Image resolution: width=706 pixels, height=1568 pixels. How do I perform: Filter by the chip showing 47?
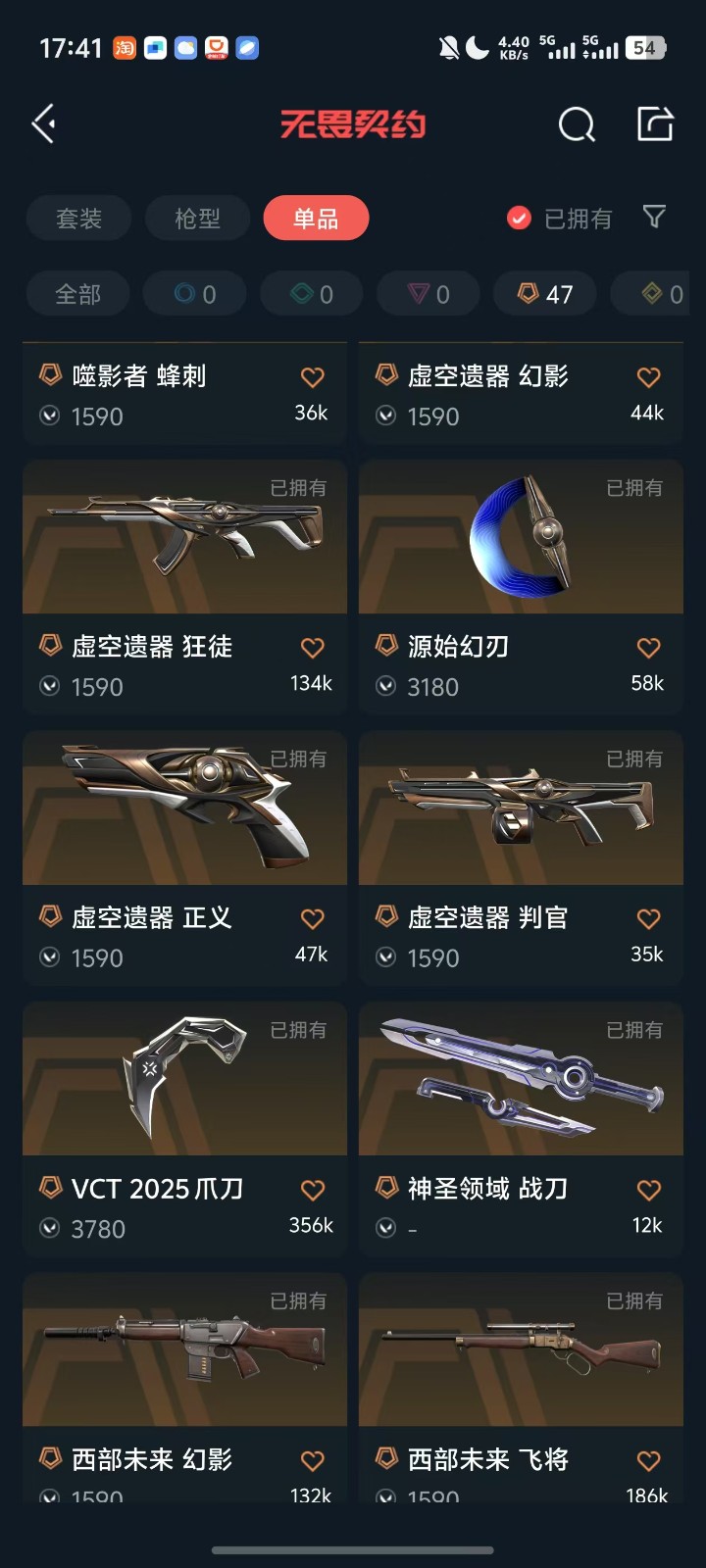(x=545, y=294)
